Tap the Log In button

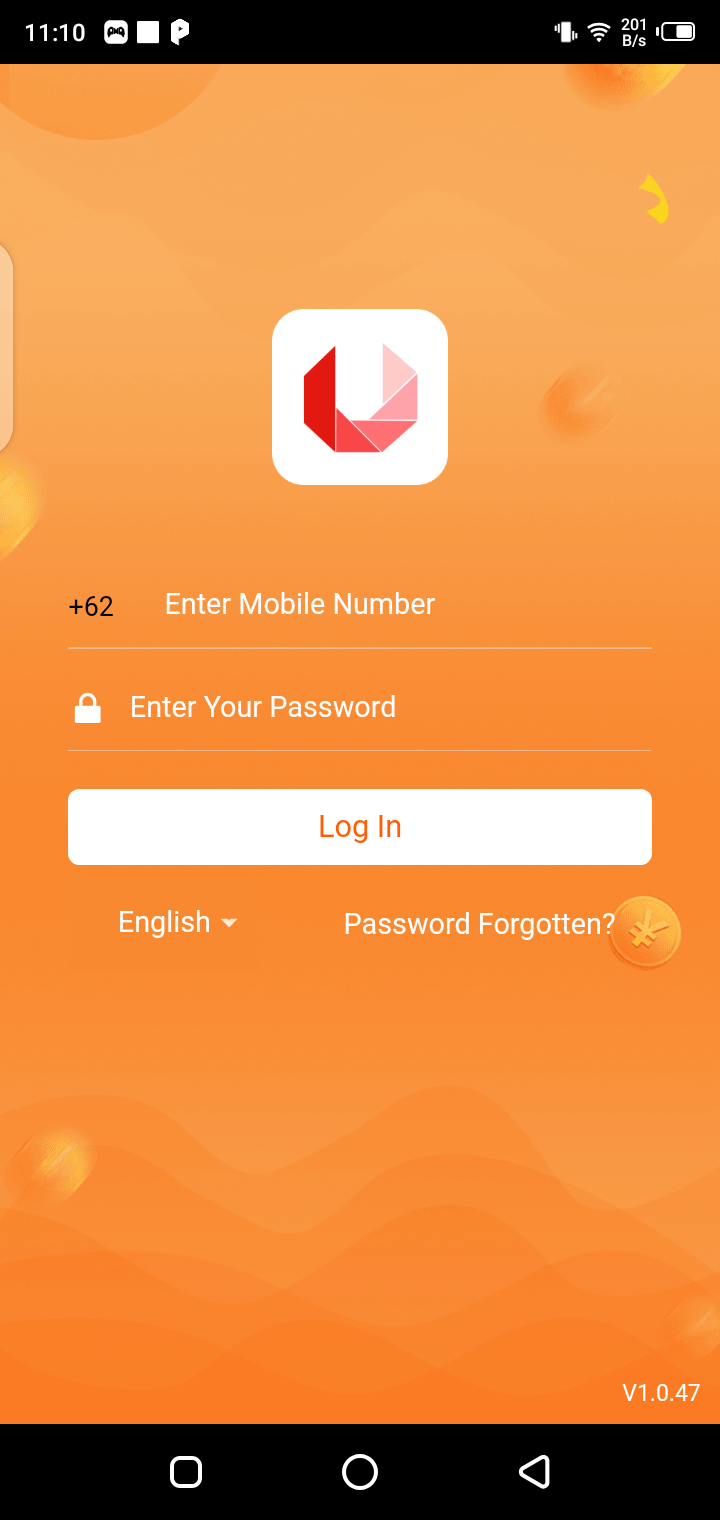click(360, 827)
